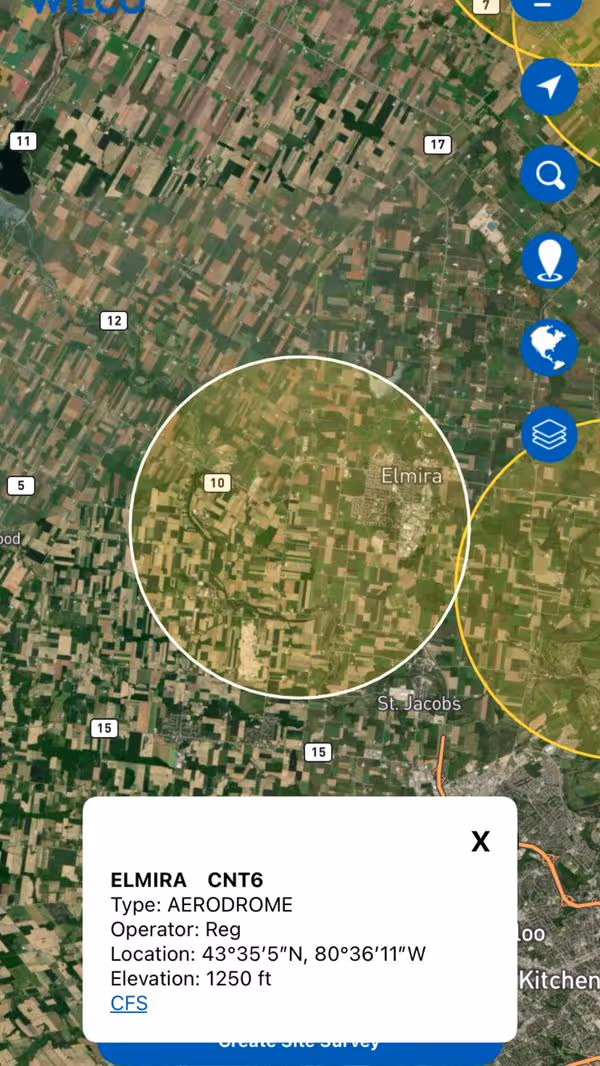
Task: Open the CFS link for Elmira
Action: (x=129, y=1003)
